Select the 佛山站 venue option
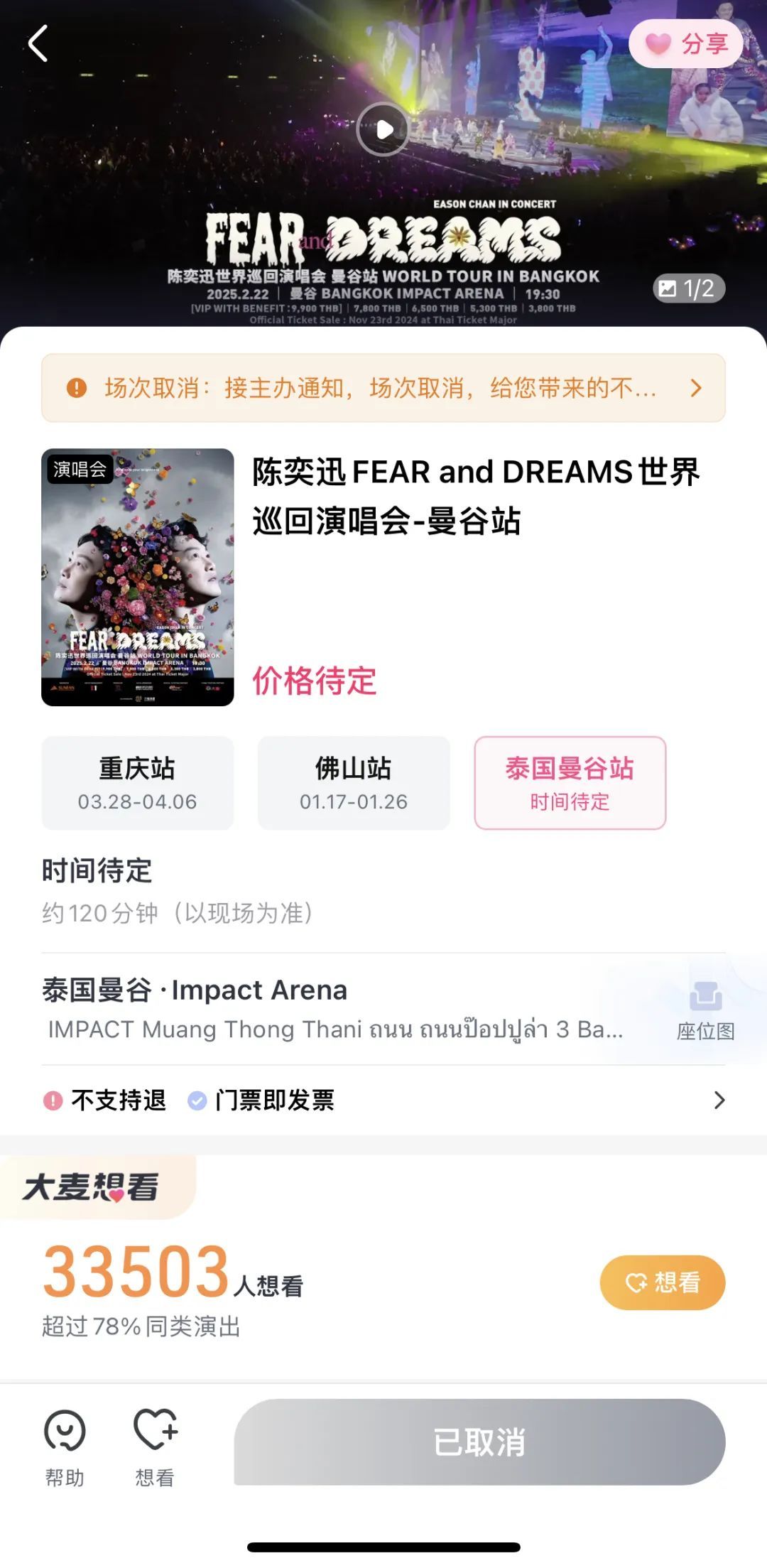Screen dimensions: 767x1568 [x=354, y=782]
